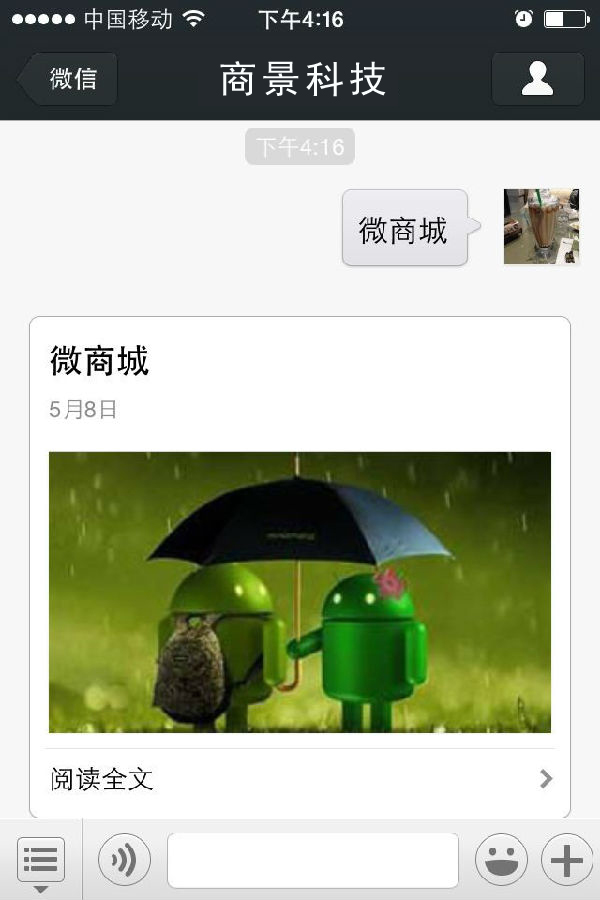
Task: Go back to the 微信 chat list
Action: point(70,79)
